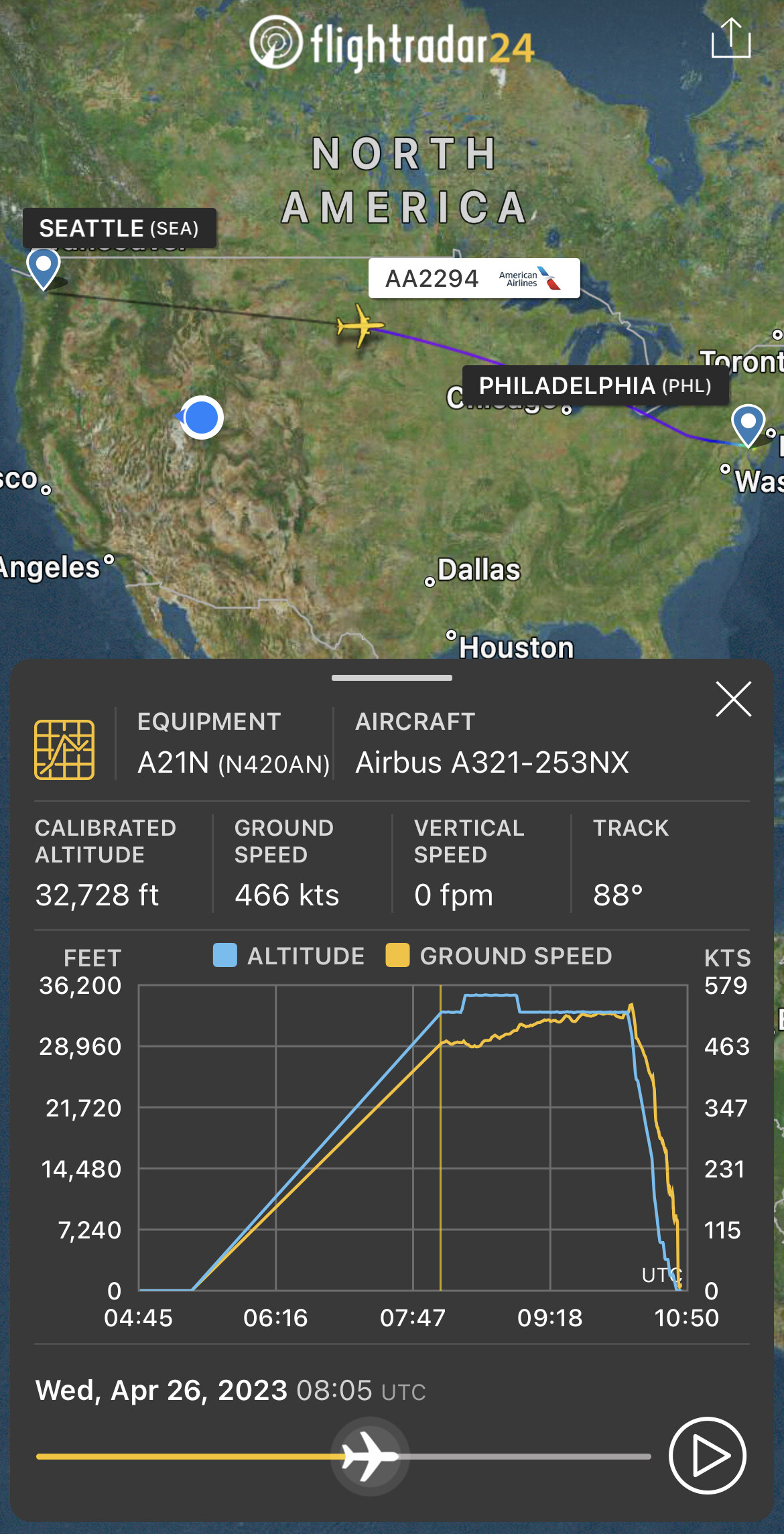Tap the Philadelphia (PHL) airport pin
The image size is (784, 1534).
click(748, 424)
